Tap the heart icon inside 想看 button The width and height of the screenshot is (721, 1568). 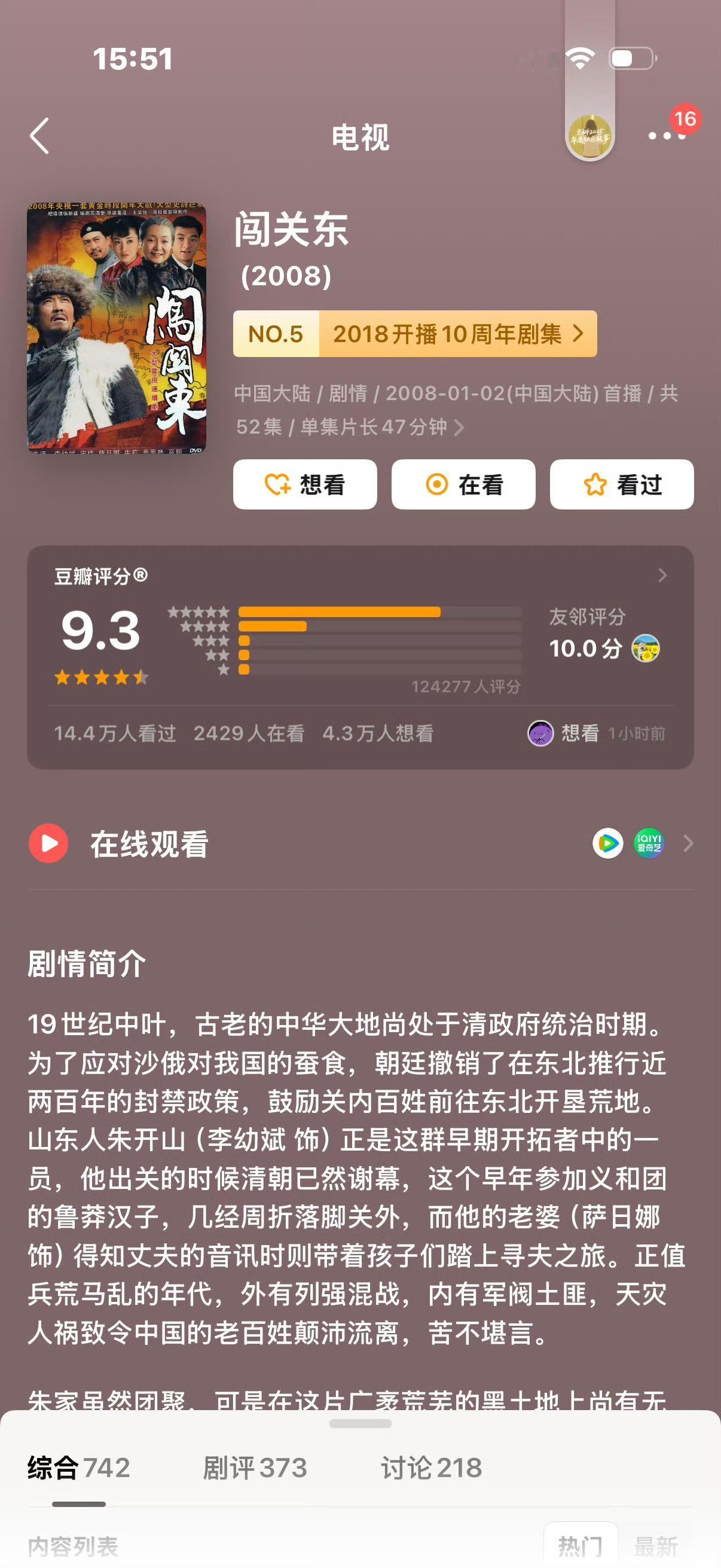[x=279, y=484]
